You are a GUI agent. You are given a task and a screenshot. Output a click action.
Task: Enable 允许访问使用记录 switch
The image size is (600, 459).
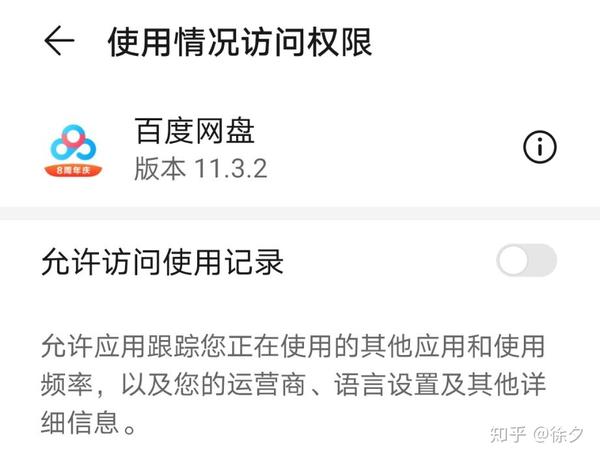pos(527,262)
